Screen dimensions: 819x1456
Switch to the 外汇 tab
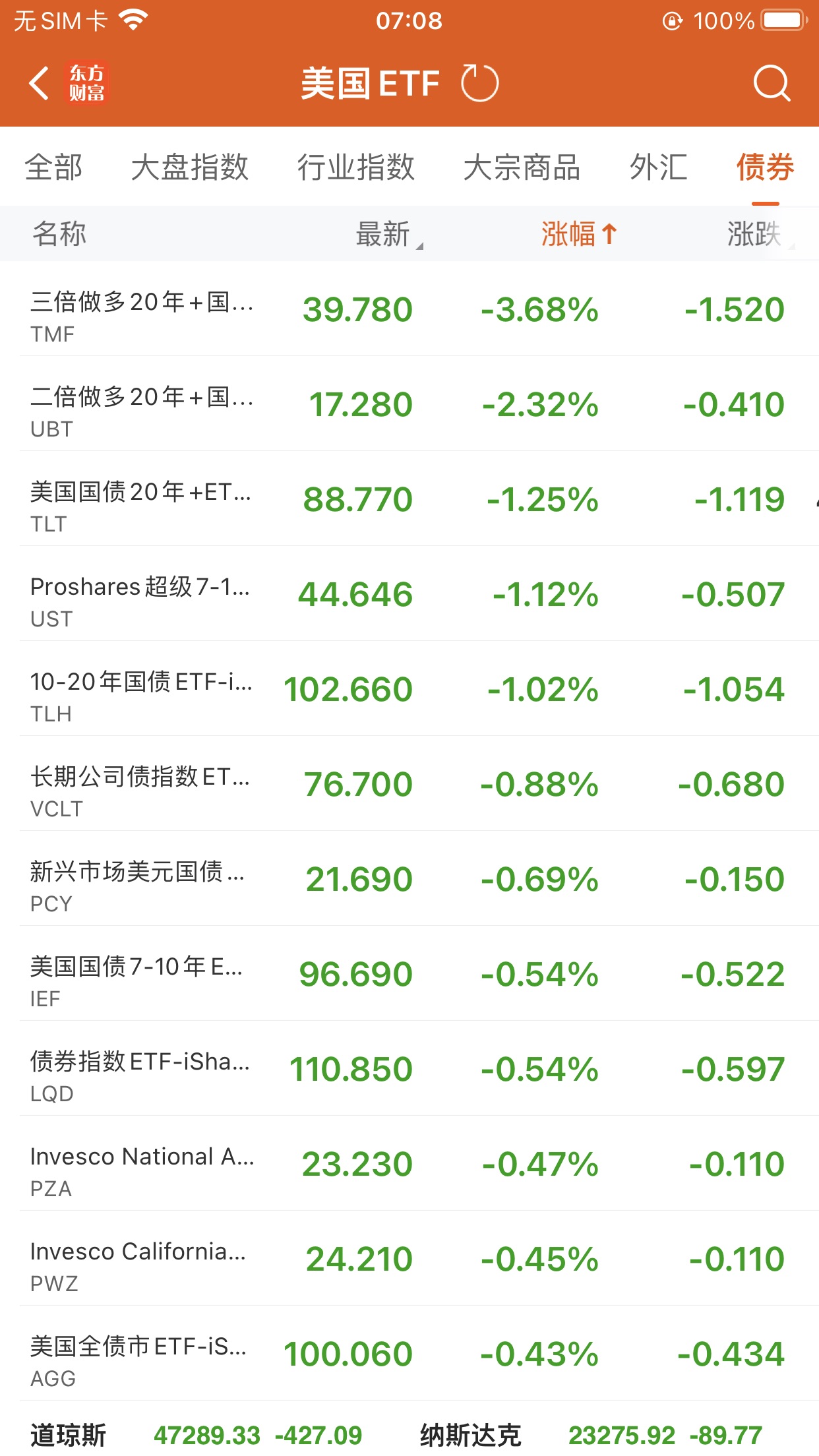coord(658,167)
